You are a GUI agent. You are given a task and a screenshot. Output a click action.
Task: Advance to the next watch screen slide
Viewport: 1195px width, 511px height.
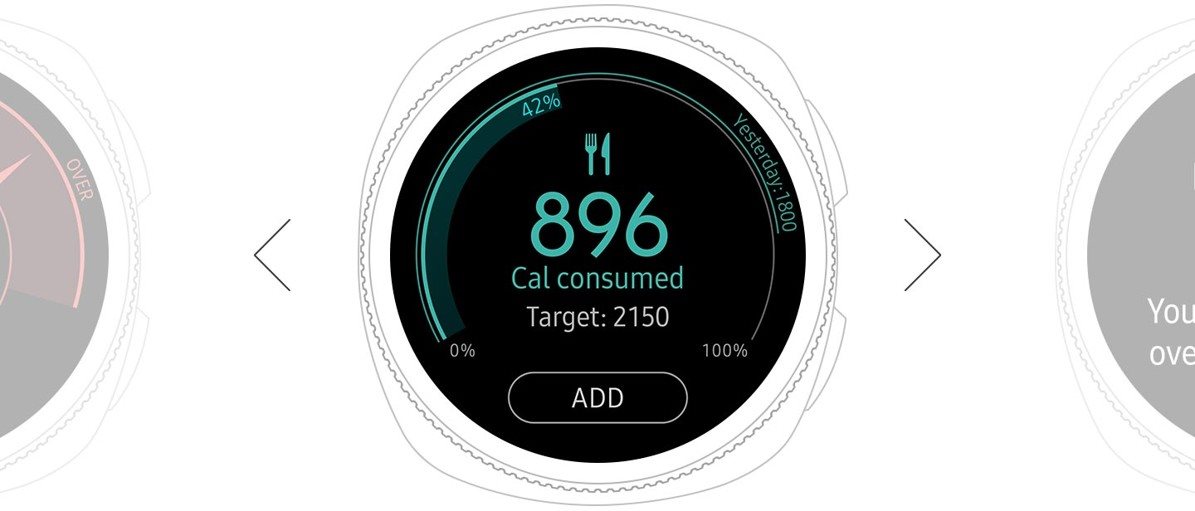922,255
